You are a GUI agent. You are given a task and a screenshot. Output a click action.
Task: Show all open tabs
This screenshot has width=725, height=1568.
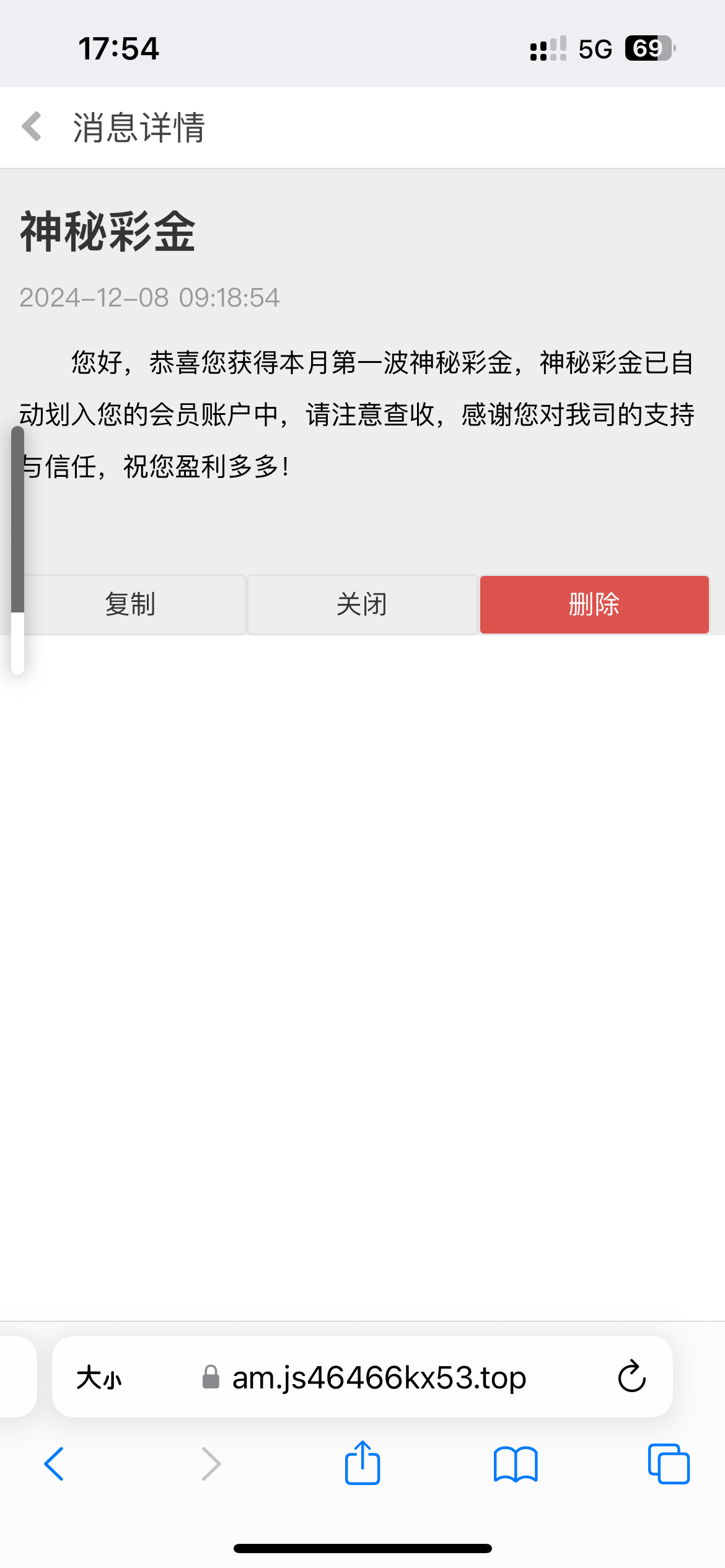tap(669, 1464)
